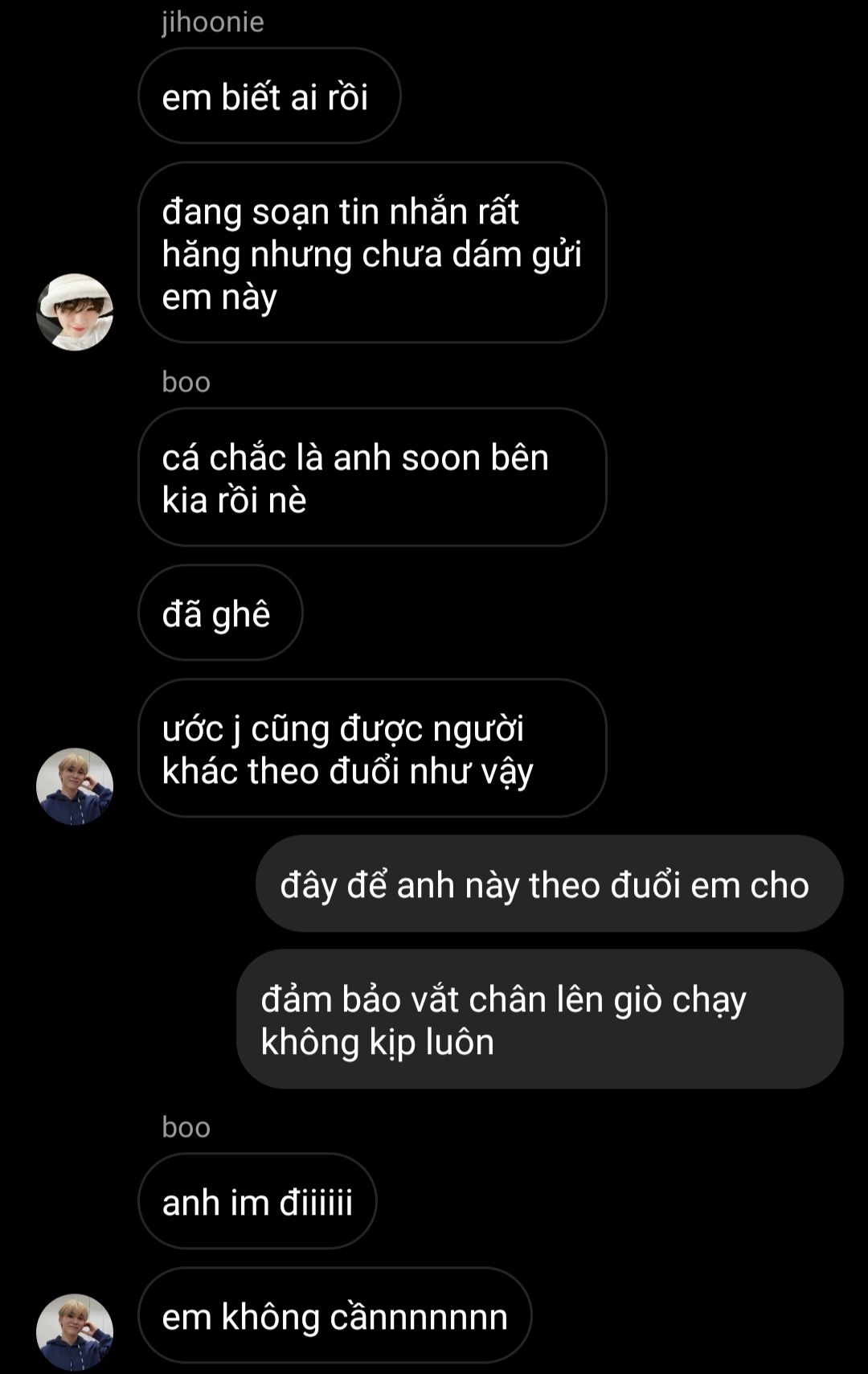
Task: Open boo's avatar beside 'ước j cũng' message
Action: coord(75,786)
